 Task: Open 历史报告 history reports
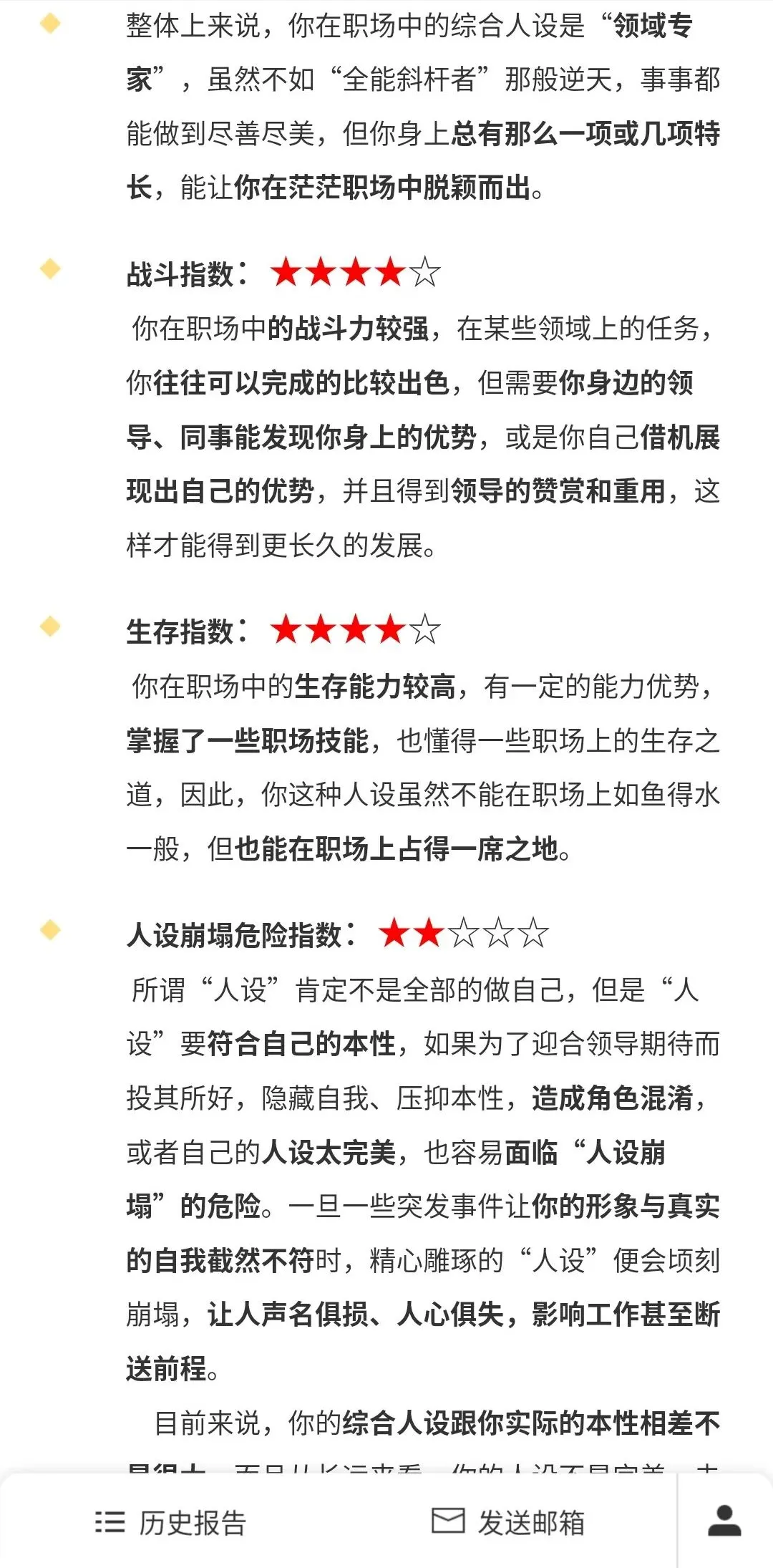(170, 1522)
